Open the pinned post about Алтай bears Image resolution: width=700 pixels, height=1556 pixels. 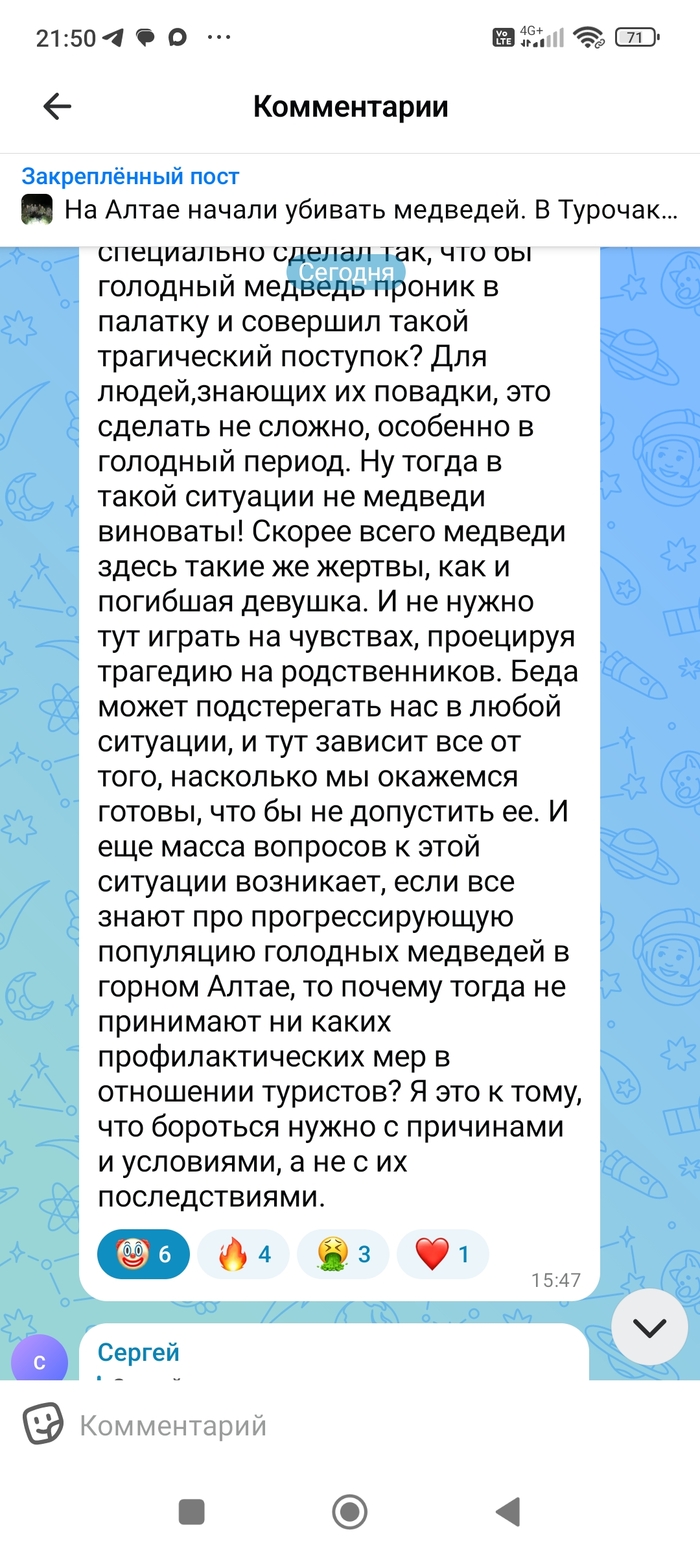[x=350, y=198]
